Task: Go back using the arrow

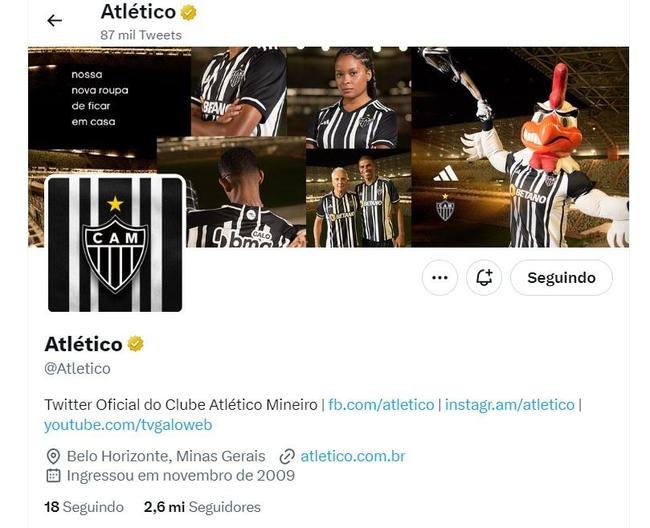Action: click(x=55, y=20)
